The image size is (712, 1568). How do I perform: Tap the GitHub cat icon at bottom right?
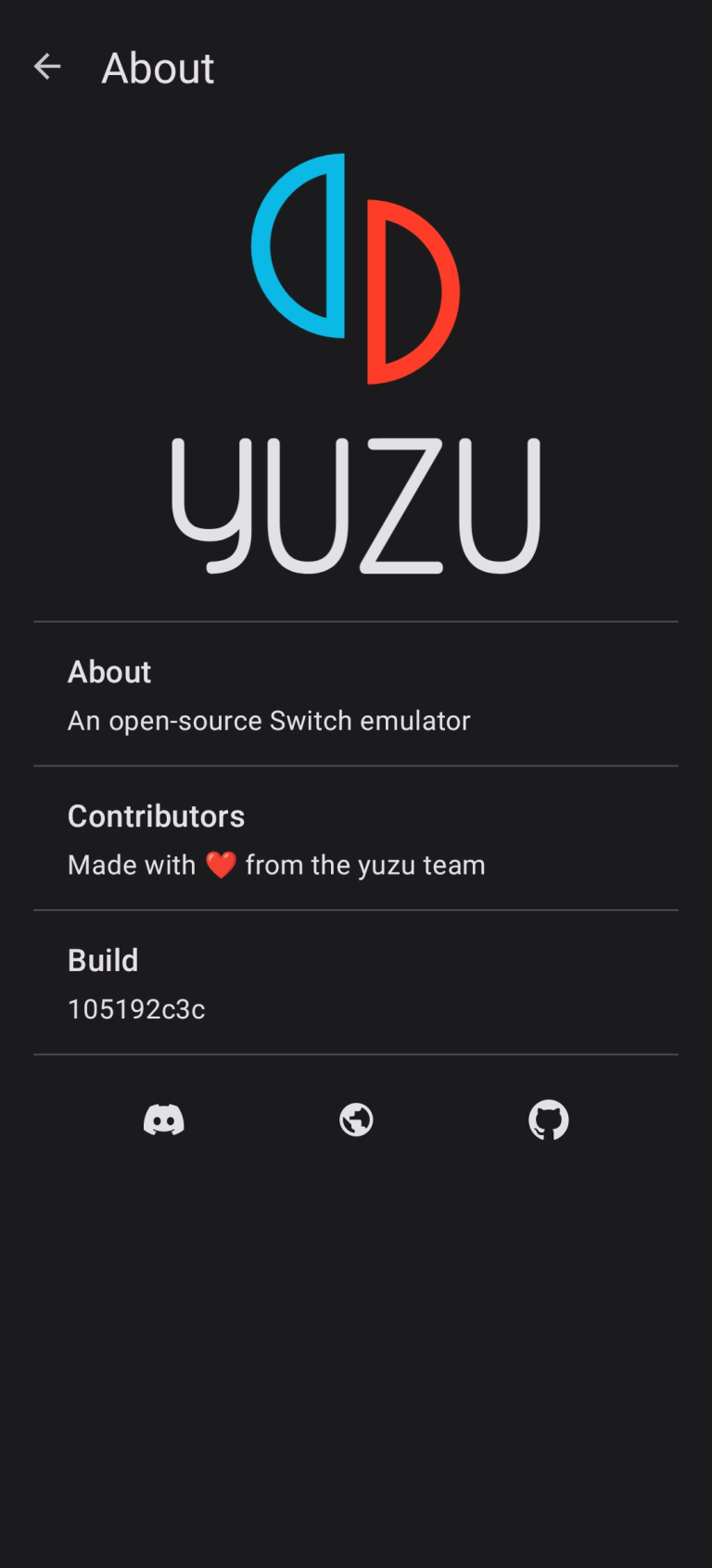coord(548,1119)
